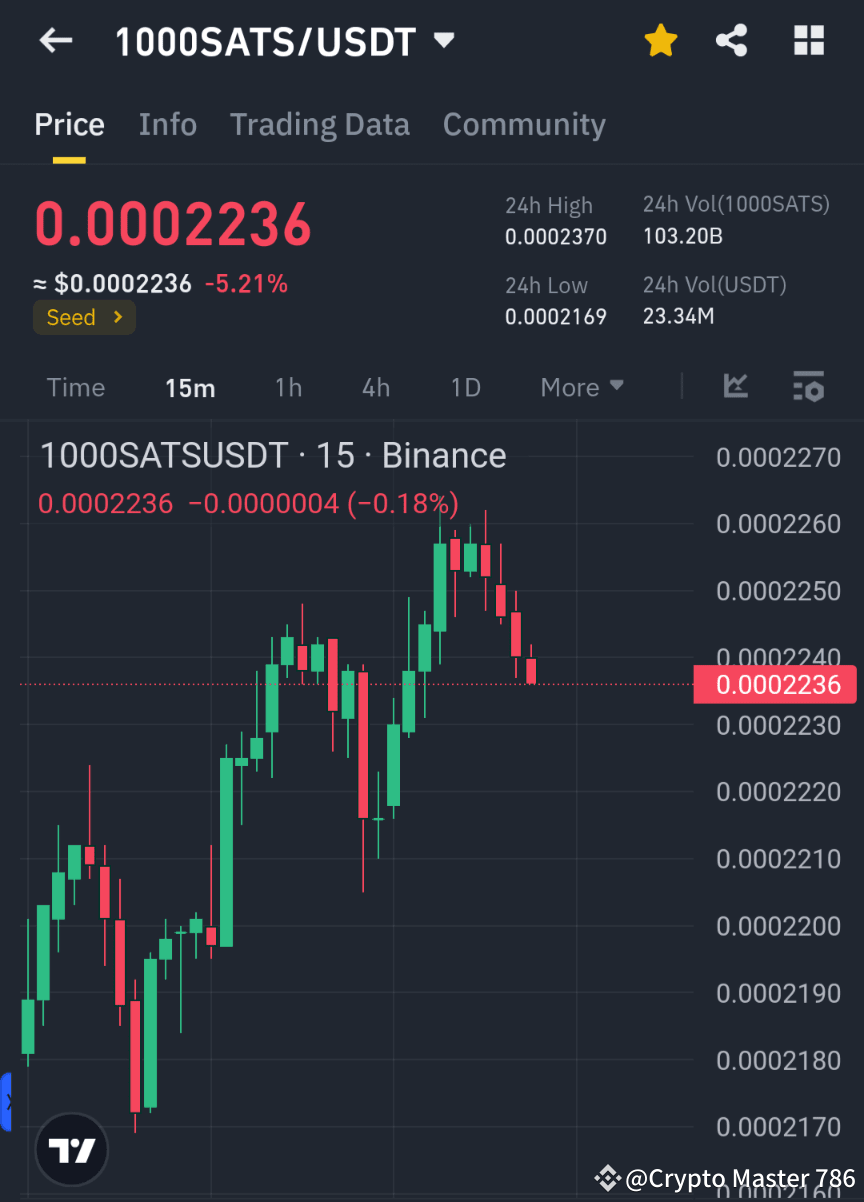Select the 15m timeframe

190,387
